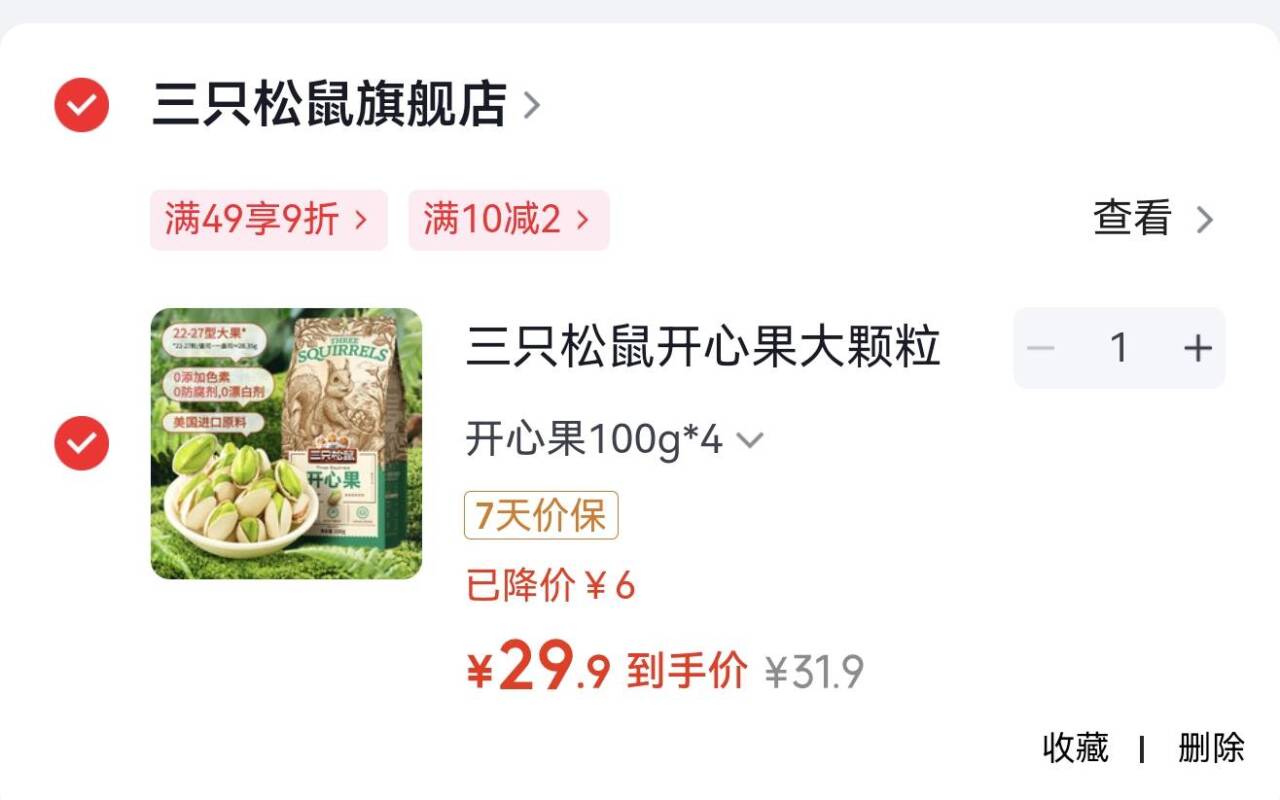
Task: Uncheck the 三只松鼠旗舰店 store checkbox
Action: (x=82, y=104)
